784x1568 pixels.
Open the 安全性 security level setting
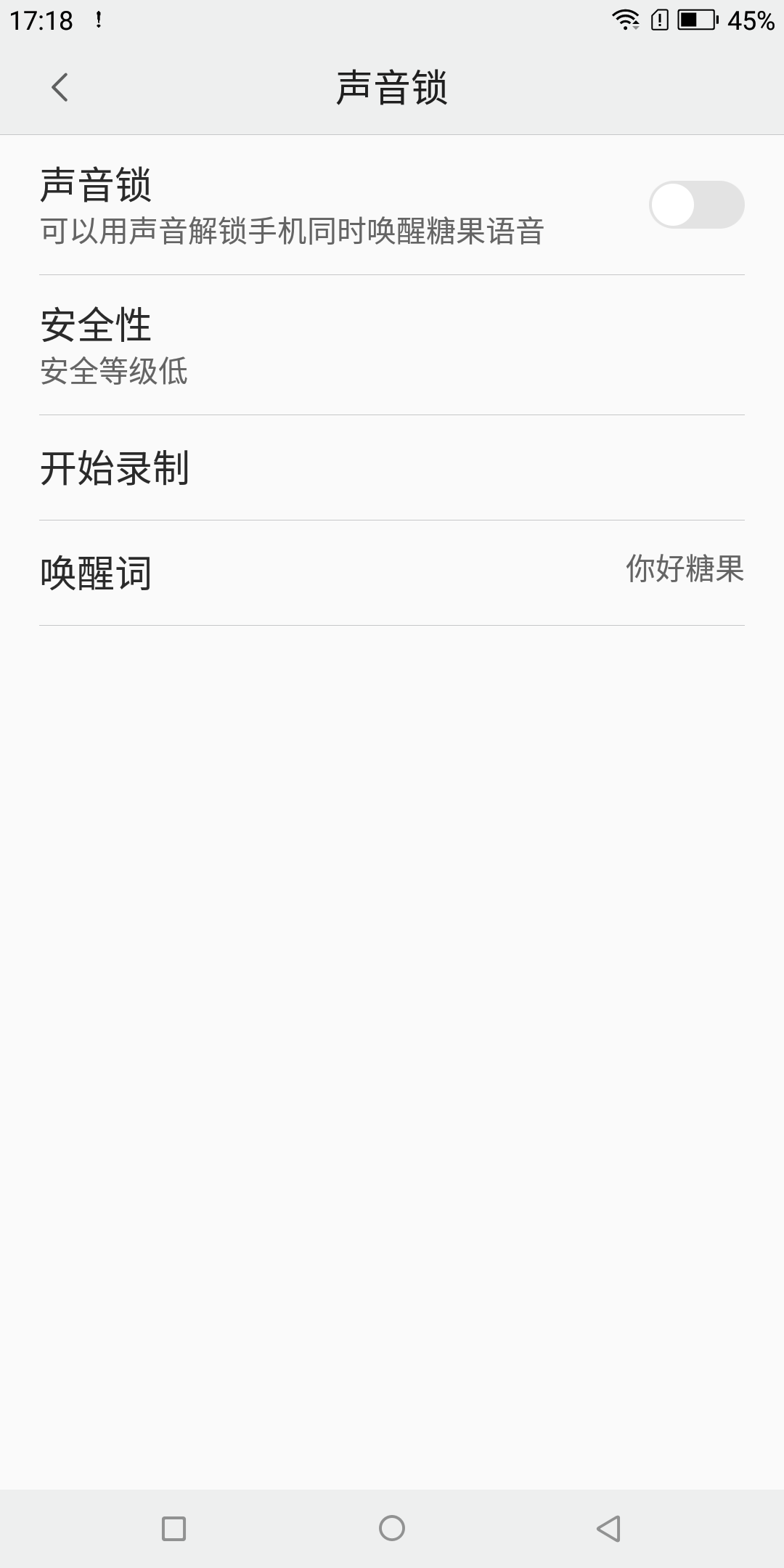tap(392, 346)
